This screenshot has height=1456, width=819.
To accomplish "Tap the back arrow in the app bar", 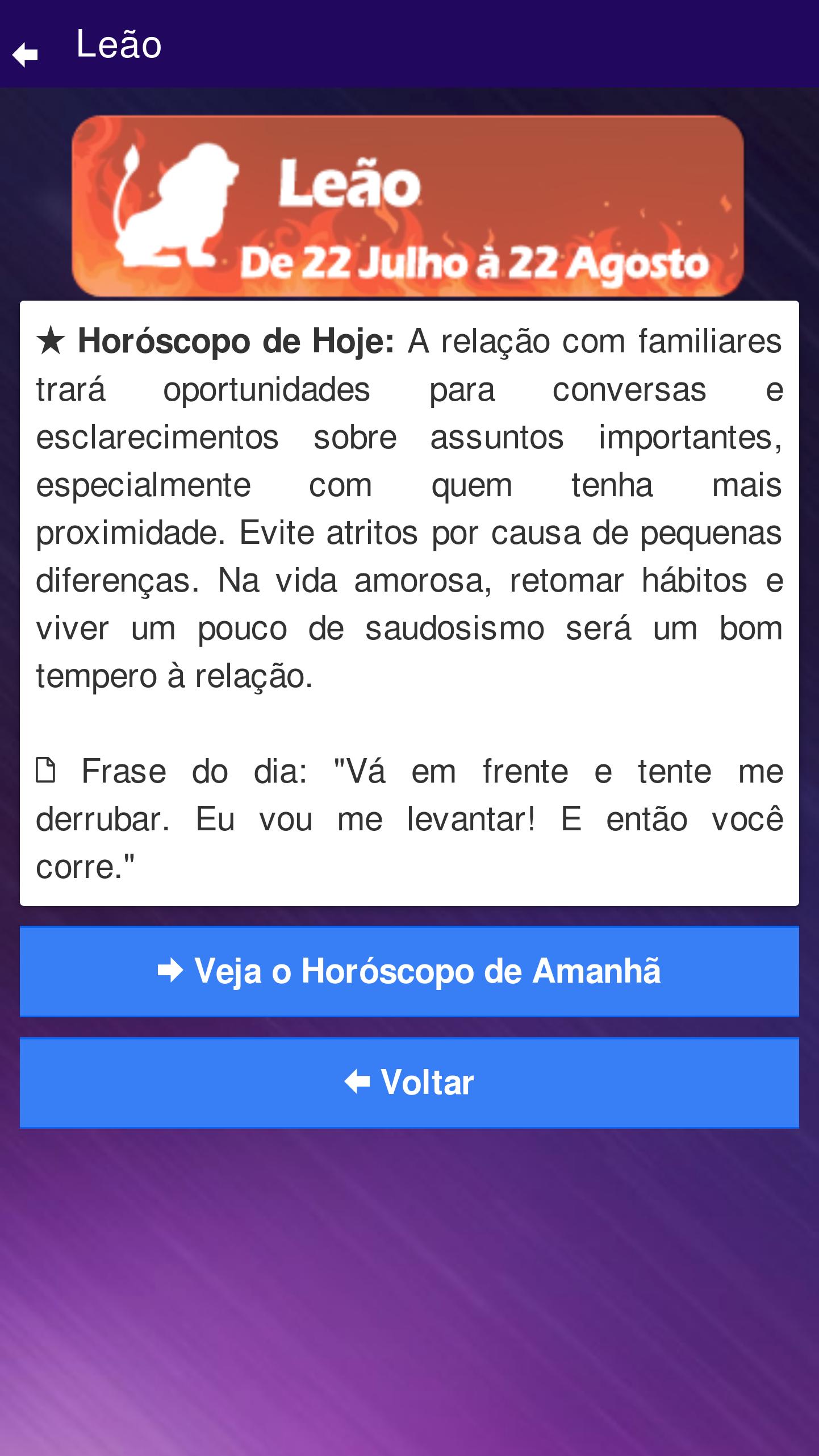I will coord(25,55).
